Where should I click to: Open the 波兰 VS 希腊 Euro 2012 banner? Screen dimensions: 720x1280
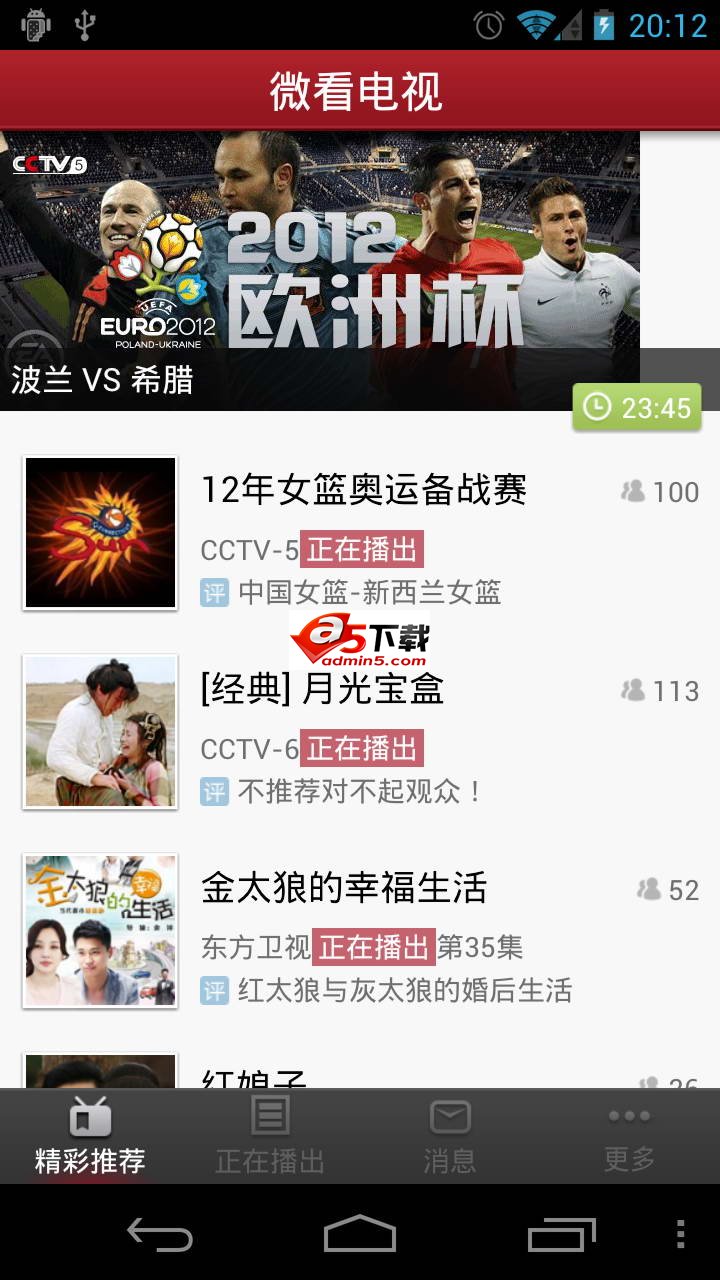click(x=320, y=270)
